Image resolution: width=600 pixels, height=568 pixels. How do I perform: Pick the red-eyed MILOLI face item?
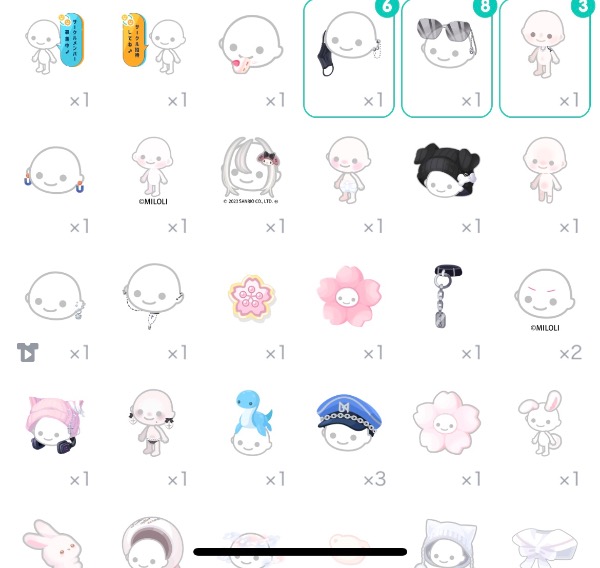(x=543, y=295)
